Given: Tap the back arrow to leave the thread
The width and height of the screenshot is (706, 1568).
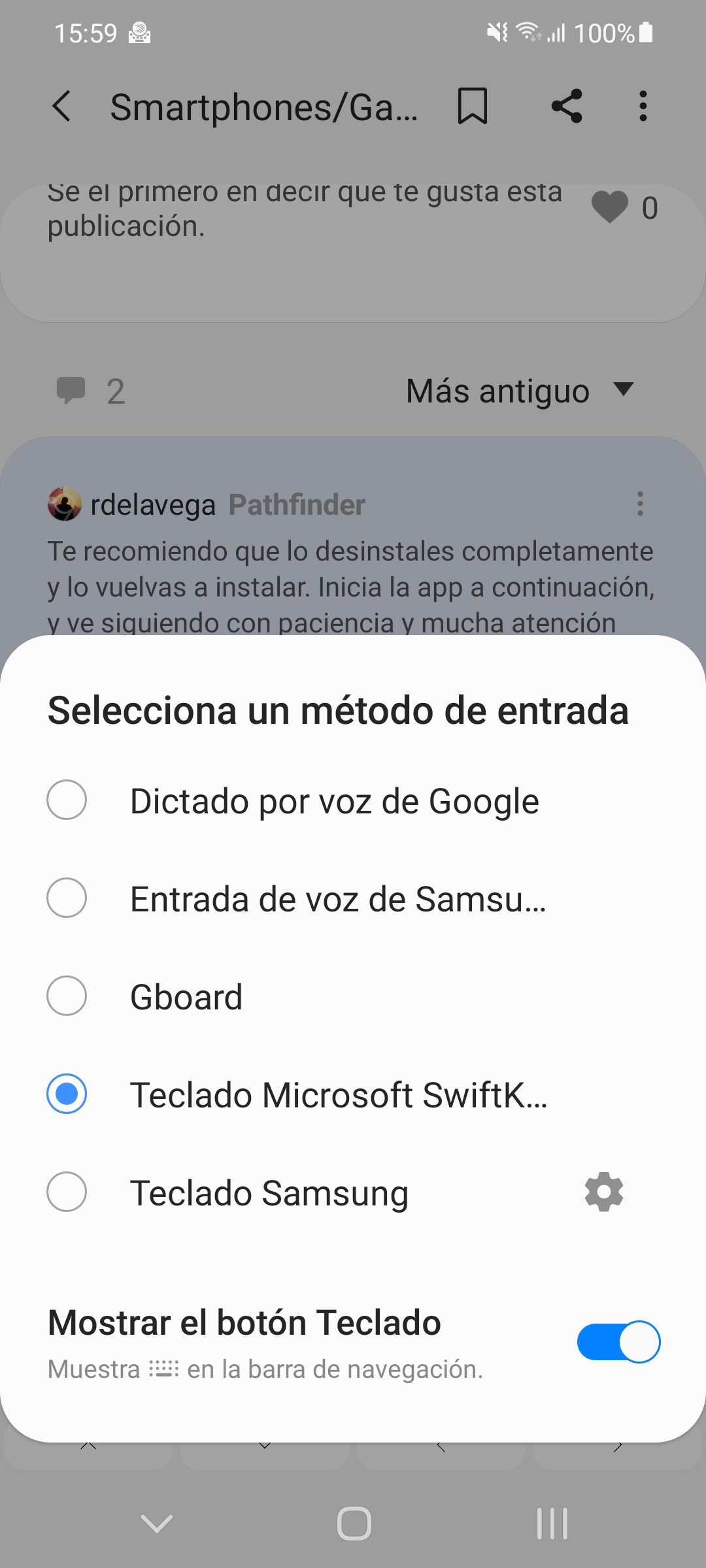Looking at the screenshot, I should pos(62,106).
